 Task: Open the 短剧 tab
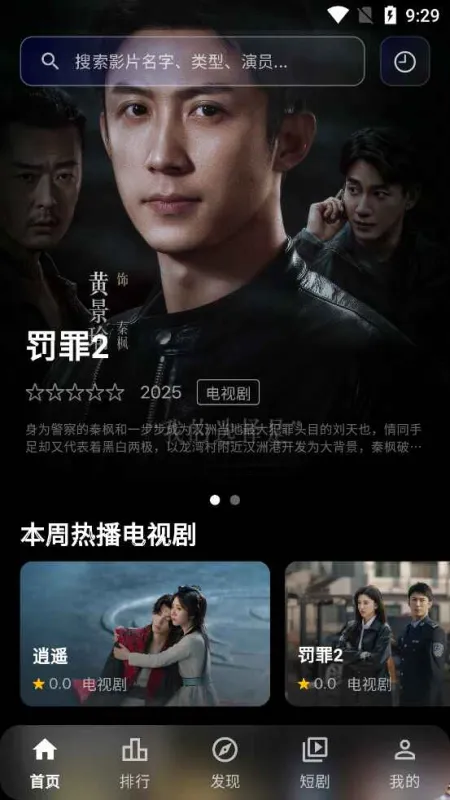[x=315, y=763]
